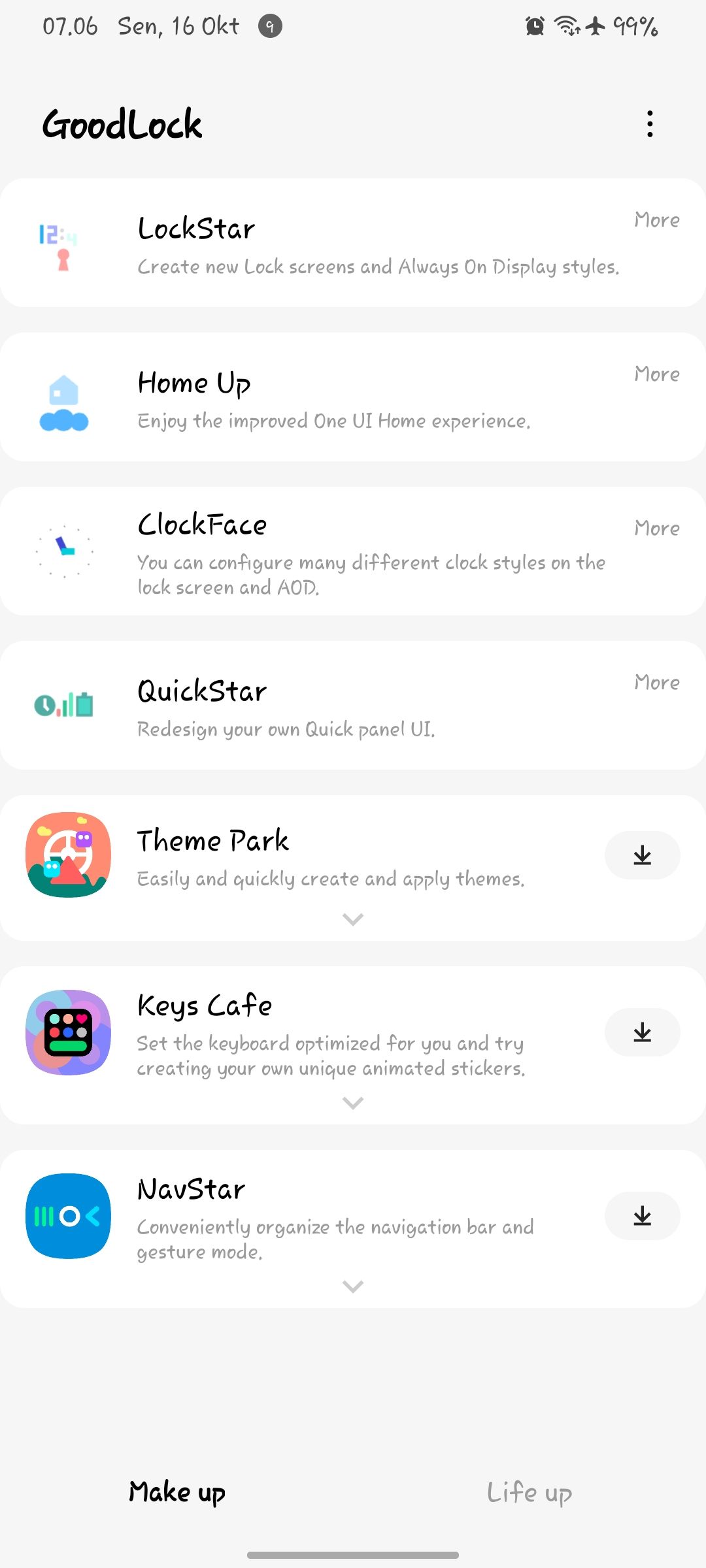
Task: Open the Theme Park ferris wheel icon
Action: coord(67,856)
